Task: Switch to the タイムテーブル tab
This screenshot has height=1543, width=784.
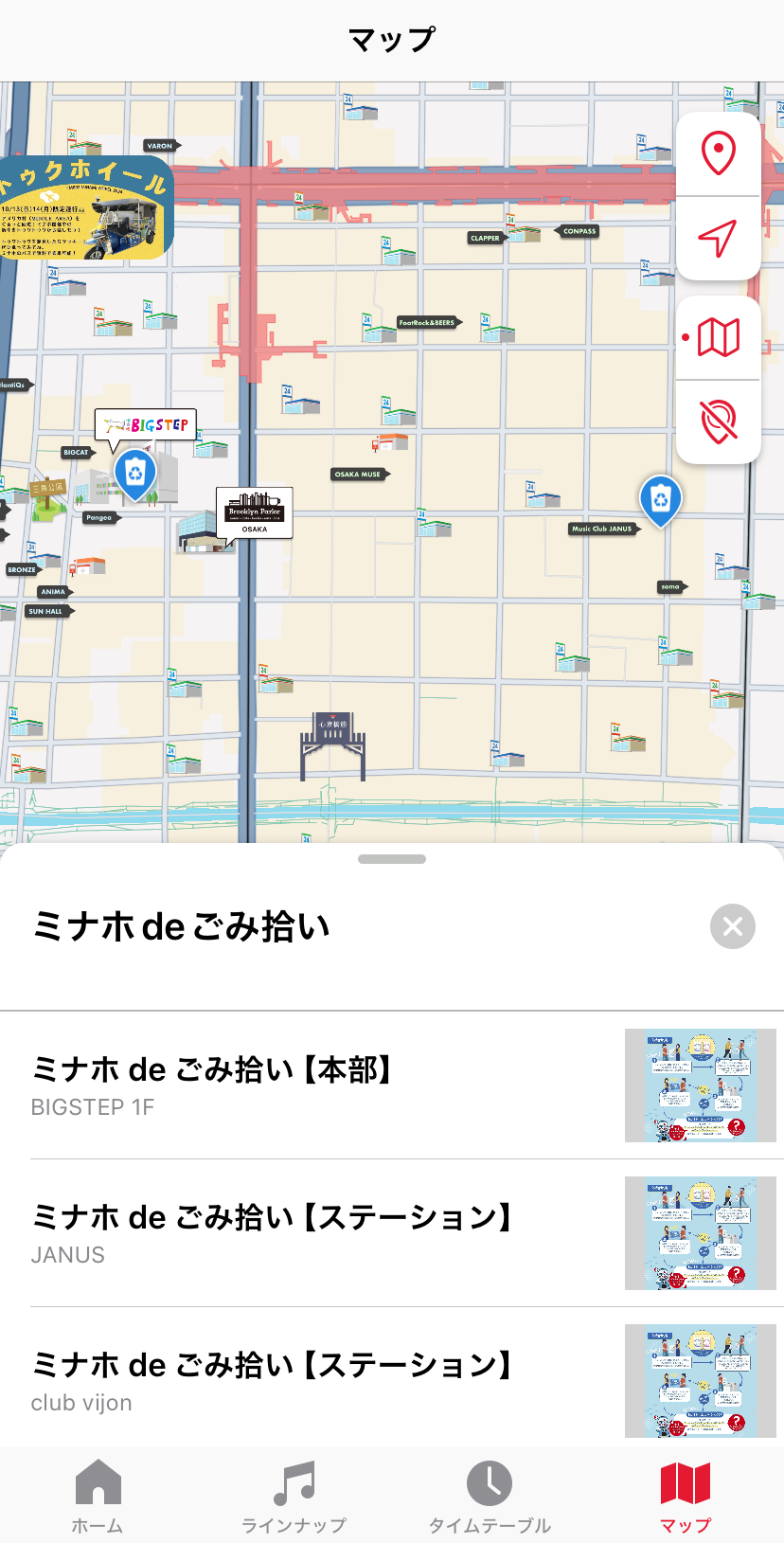Action: pos(490,1496)
